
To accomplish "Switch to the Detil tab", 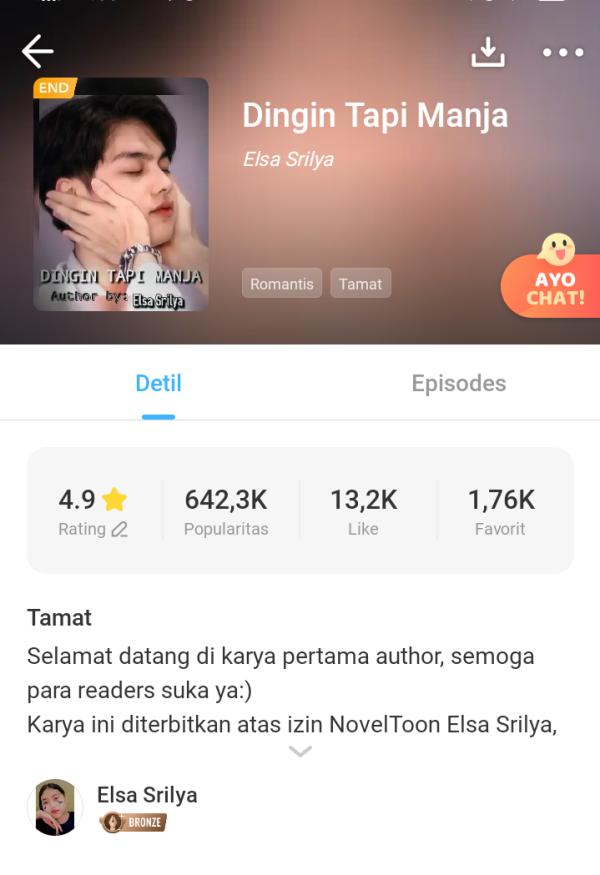I will (158, 383).
